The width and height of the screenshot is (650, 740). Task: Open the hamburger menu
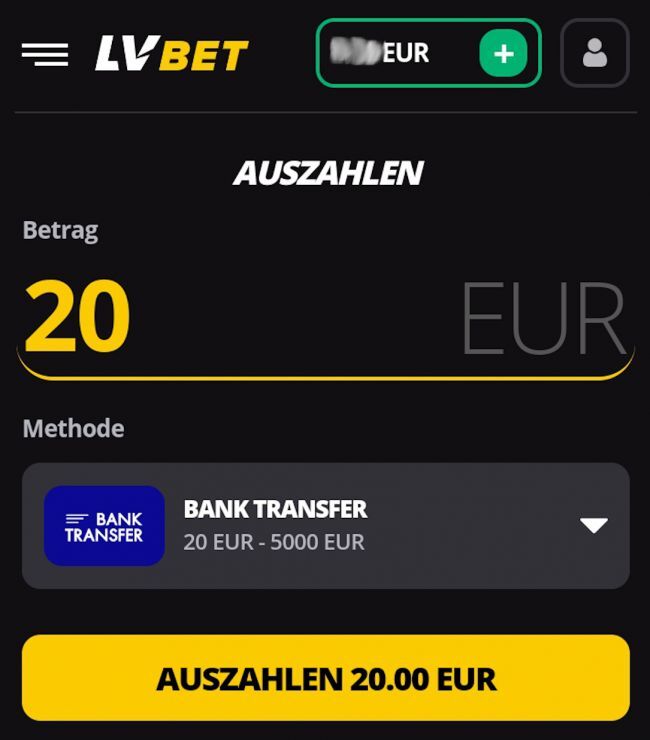pos(45,54)
